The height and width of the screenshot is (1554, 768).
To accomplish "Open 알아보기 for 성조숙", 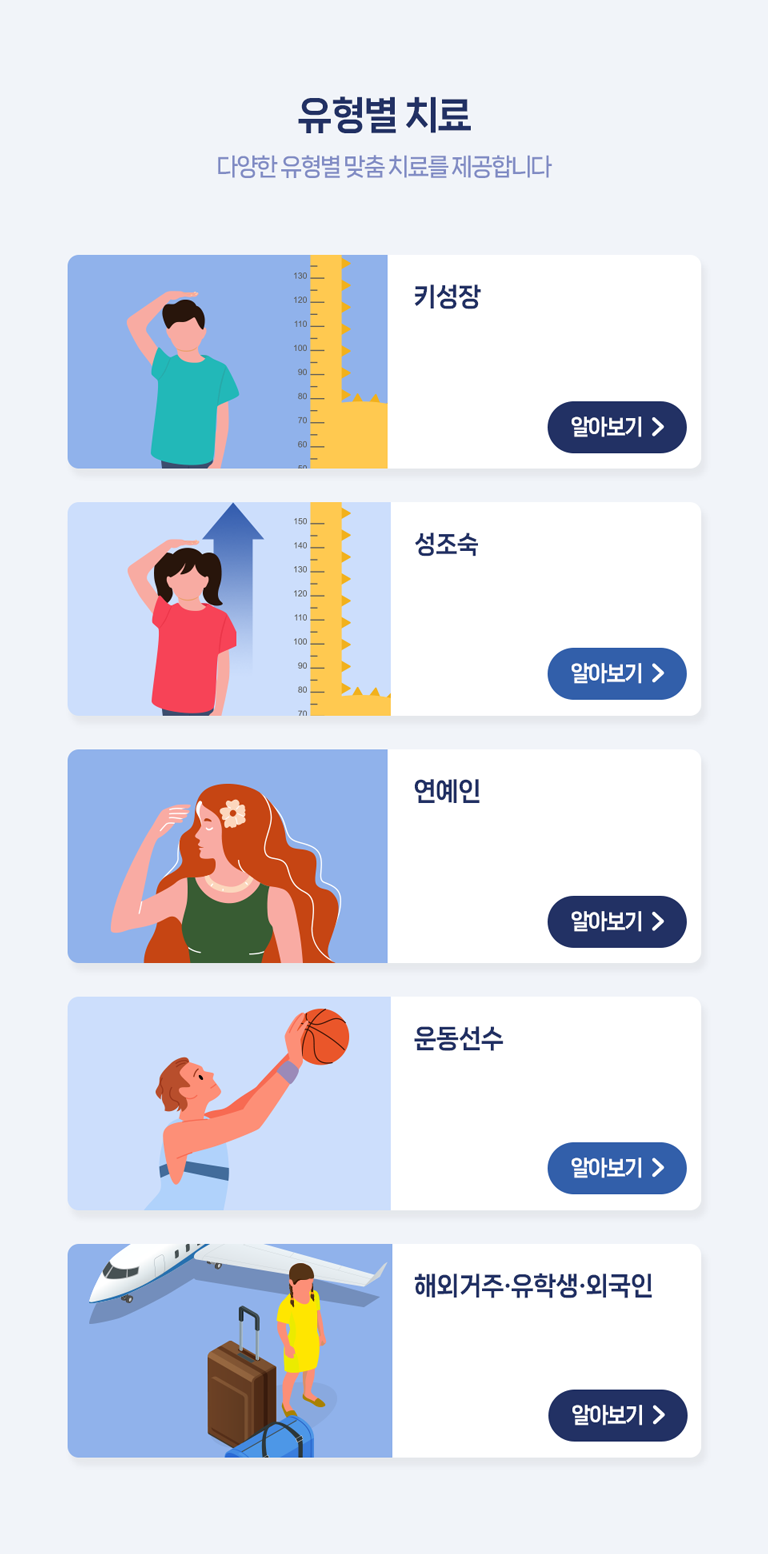I will point(617,674).
